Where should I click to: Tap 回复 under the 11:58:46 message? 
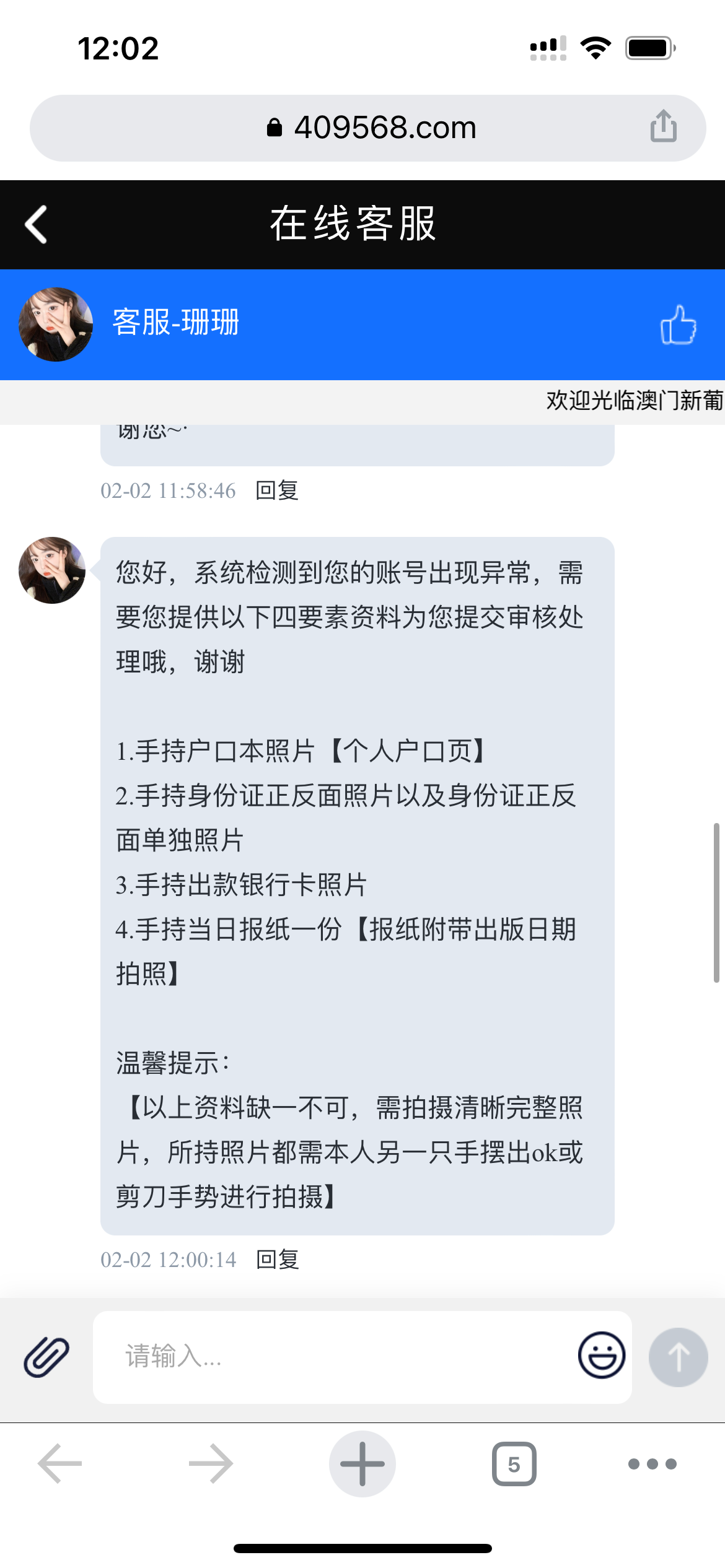[x=277, y=490]
